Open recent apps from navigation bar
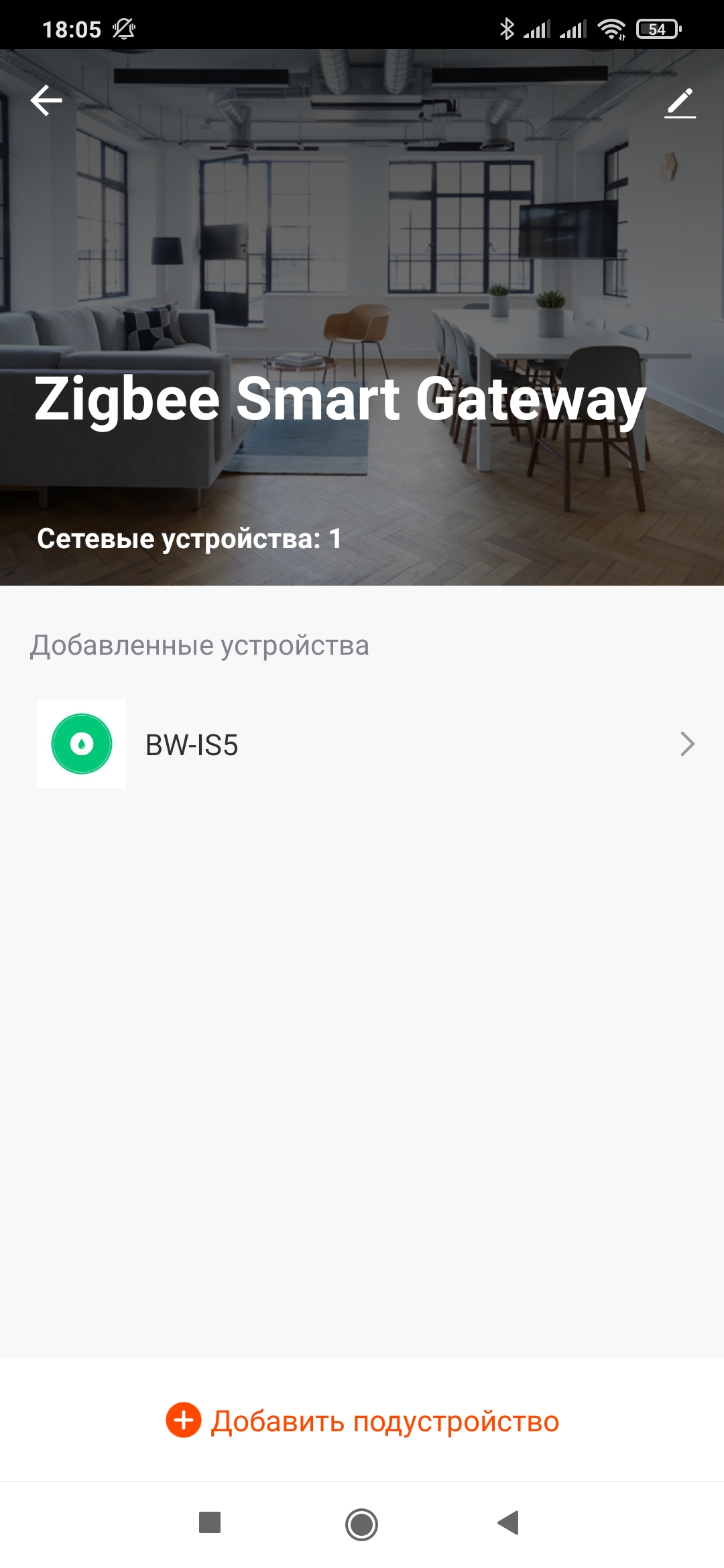 coord(210,1522)
